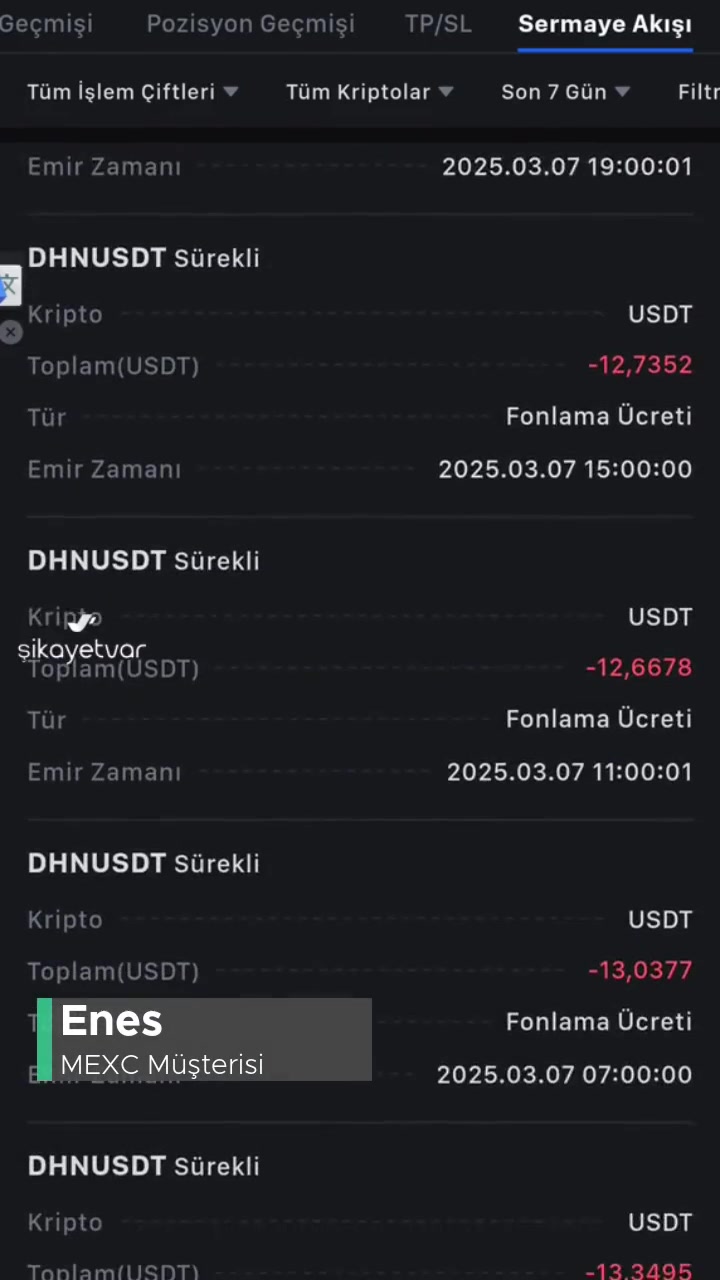
Task: Select the TP/SL tab
Action: pos(438,23)
